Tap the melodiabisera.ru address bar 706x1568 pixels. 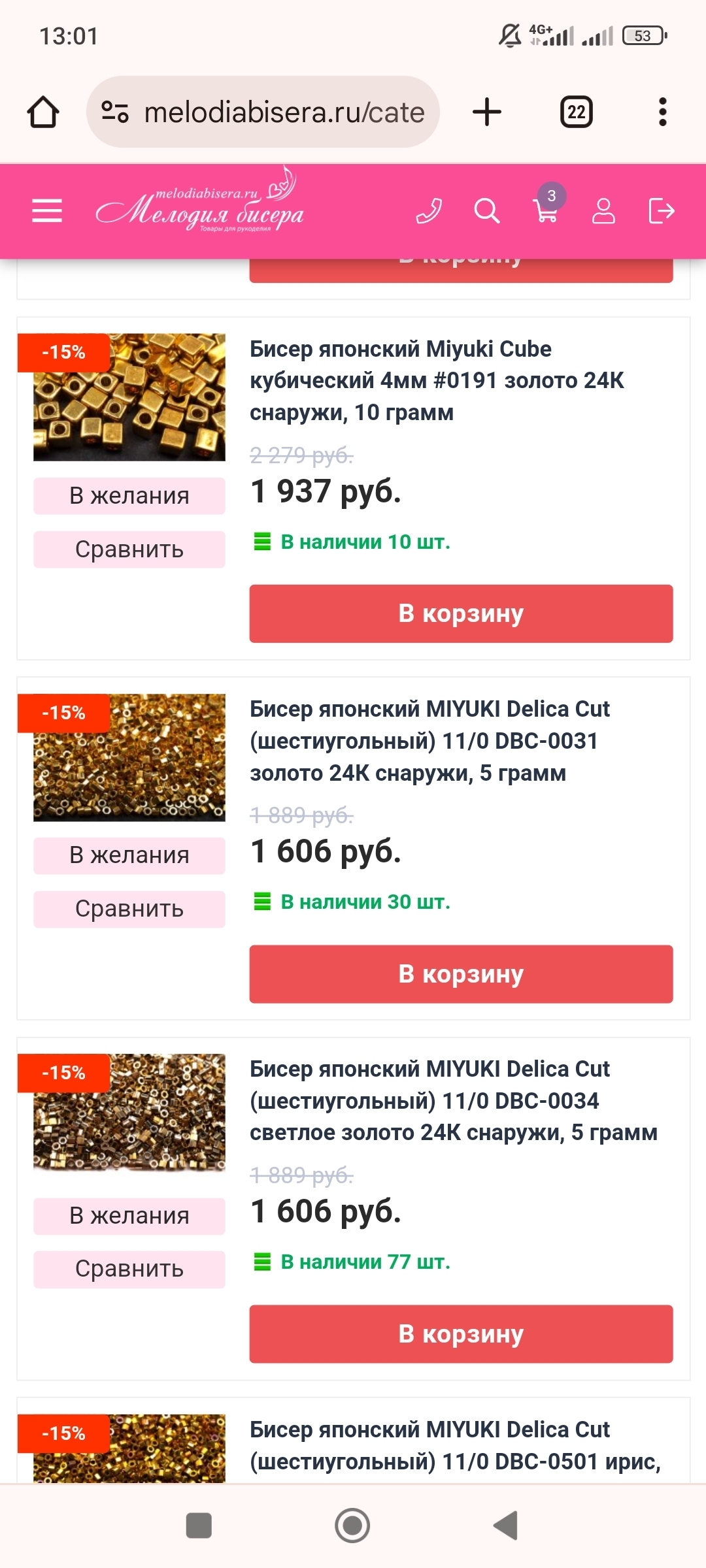coord(263,112)
